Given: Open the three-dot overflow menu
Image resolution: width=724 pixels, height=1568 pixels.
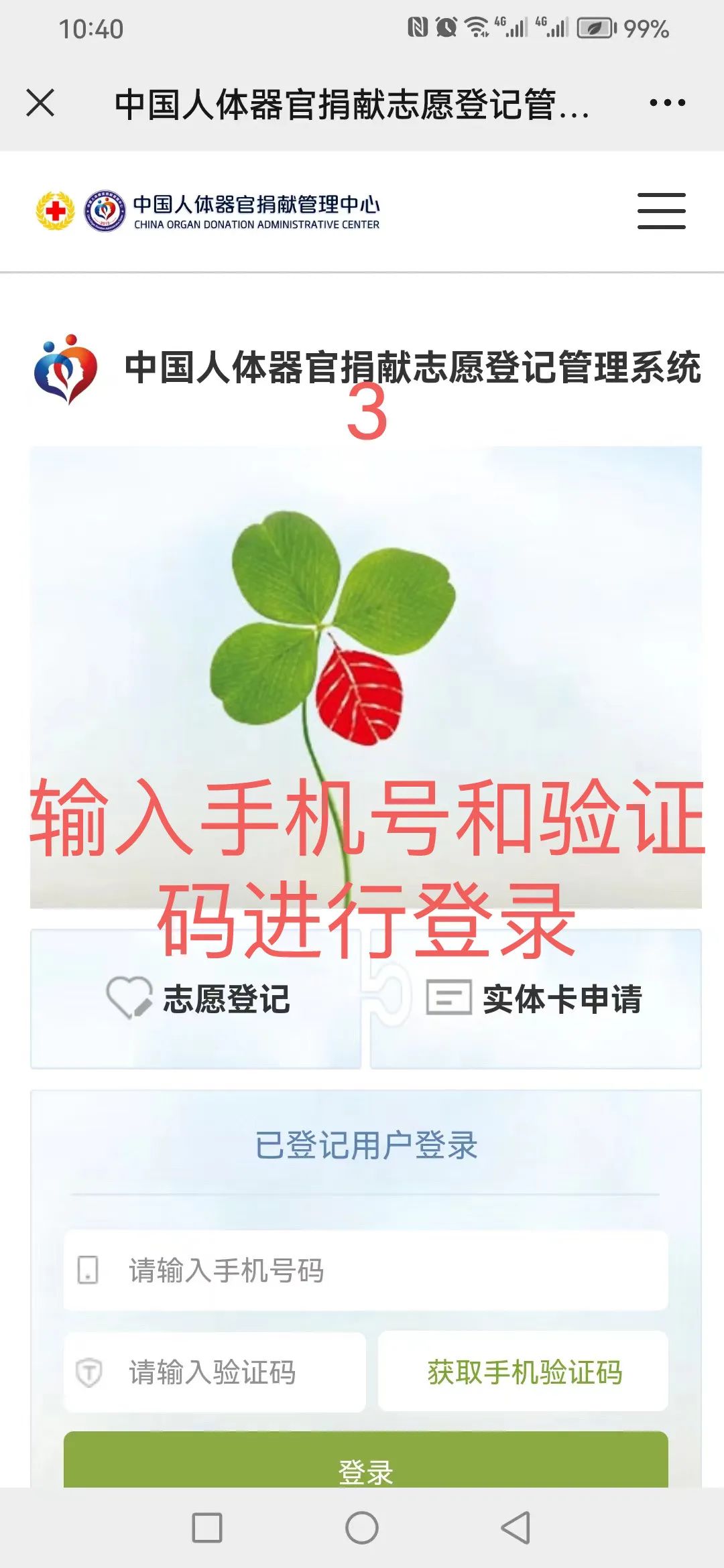Looking at the screenshot, I should [667, 103].
